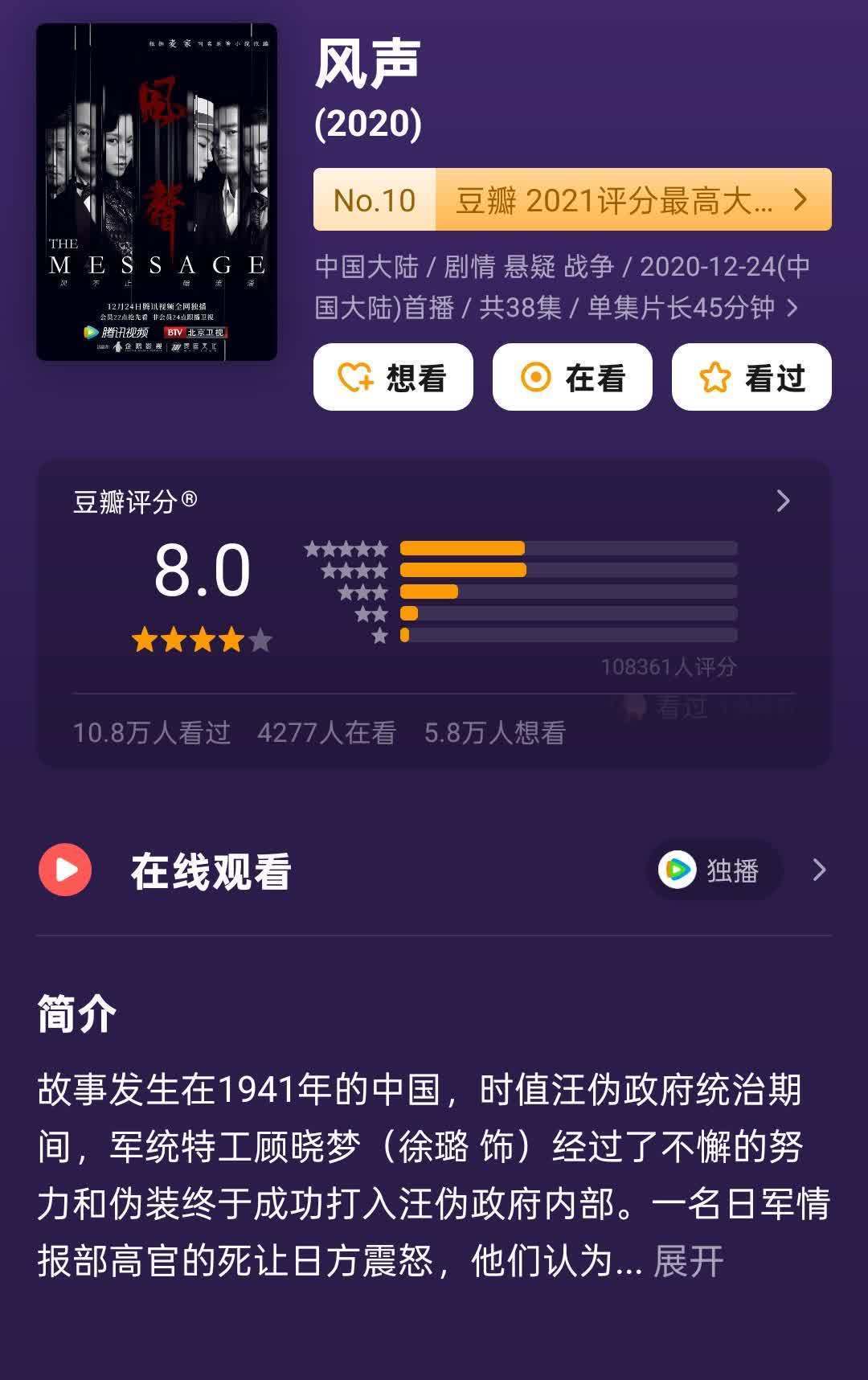Image resolution: width=868 pixels, height=1380 pixels.
Task: Open the No.10 豆瓣 2021 ranking banner
Action: (572, 199)
